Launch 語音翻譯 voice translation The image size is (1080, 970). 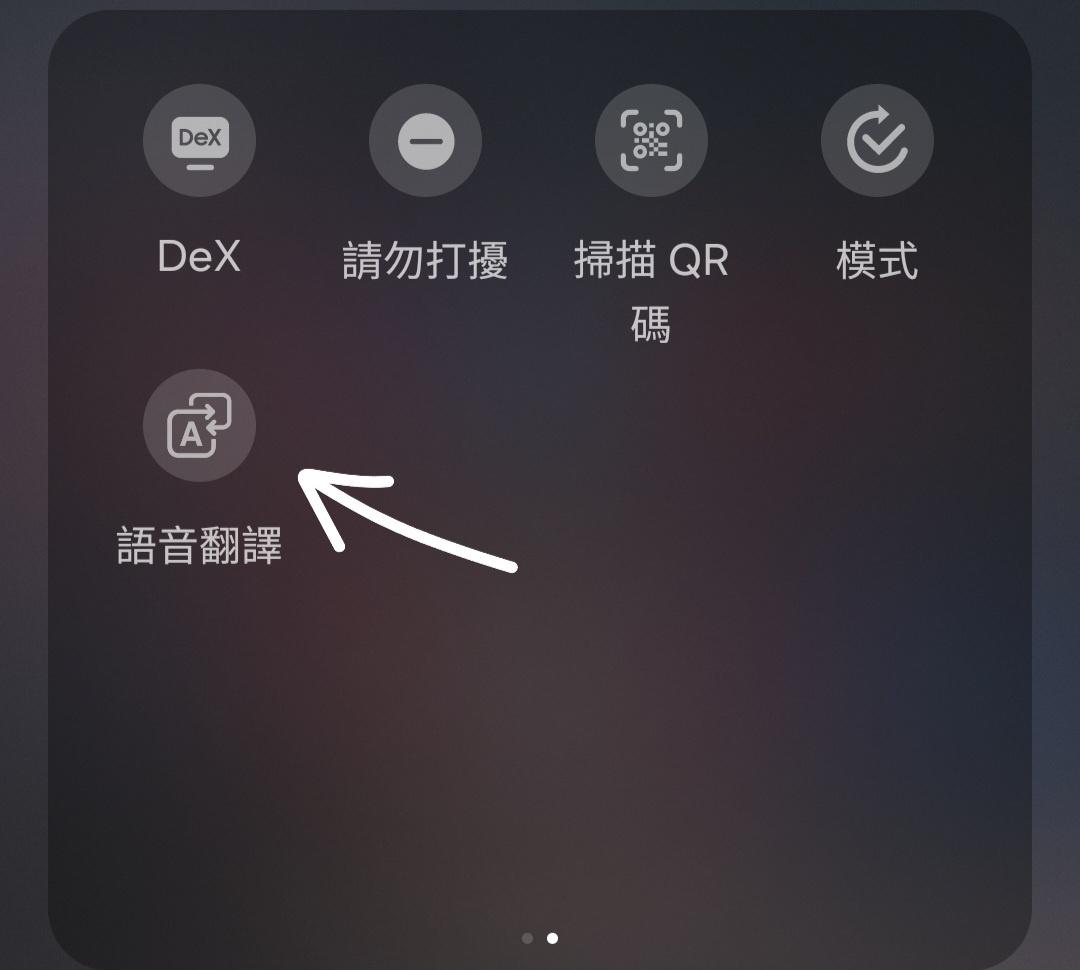[199, 425]
